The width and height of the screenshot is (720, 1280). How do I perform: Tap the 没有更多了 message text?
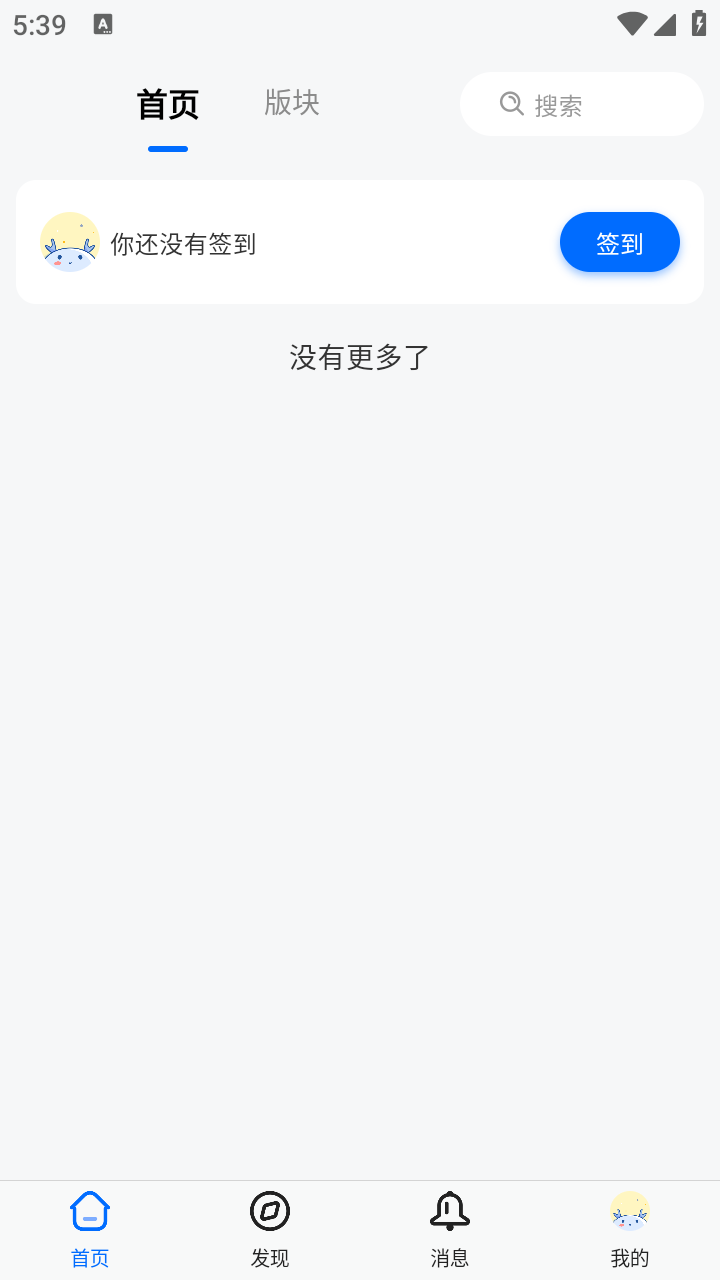[360, 357]
